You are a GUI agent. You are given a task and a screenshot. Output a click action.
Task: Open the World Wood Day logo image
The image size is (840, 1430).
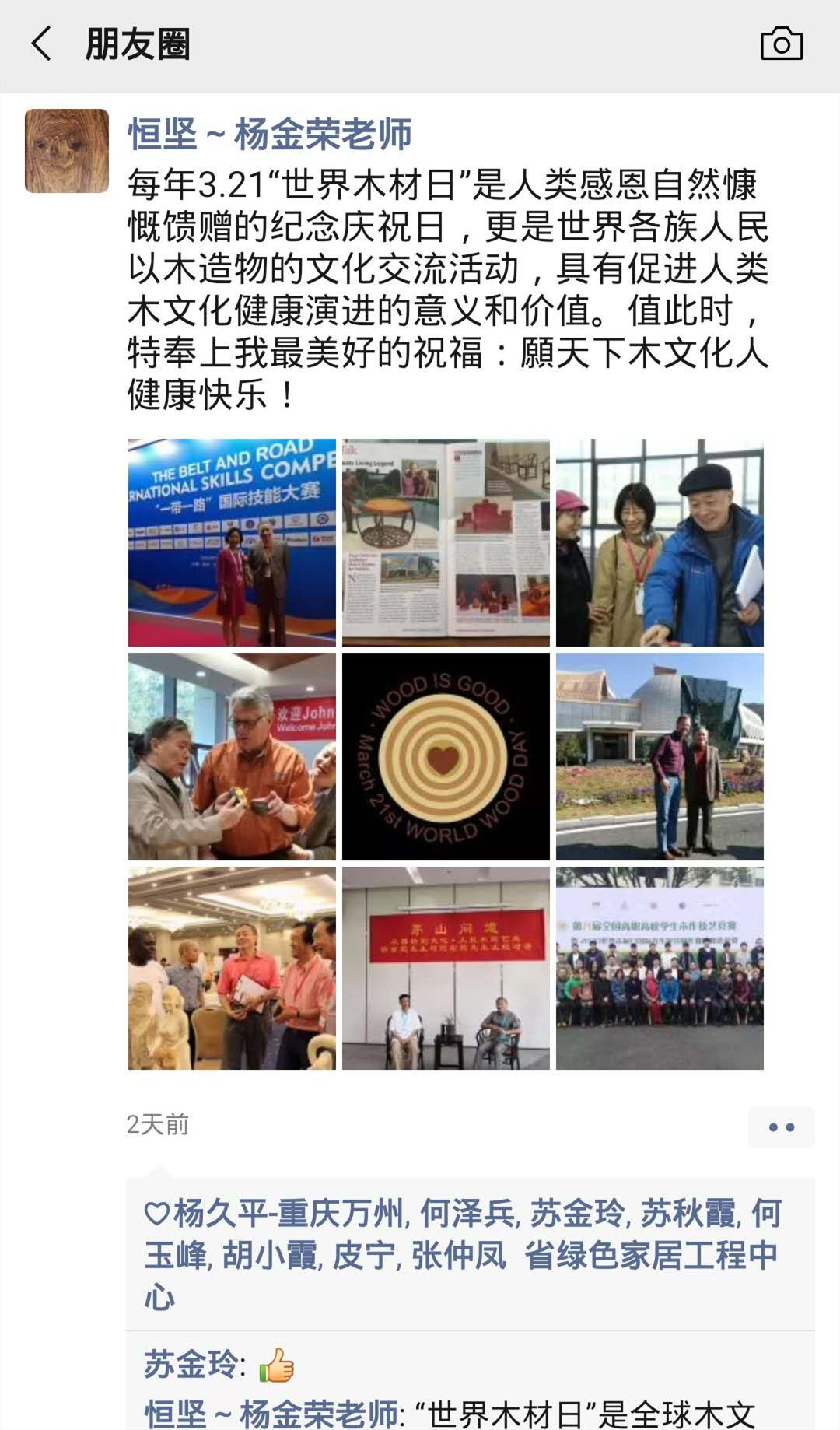pos(446,756)
